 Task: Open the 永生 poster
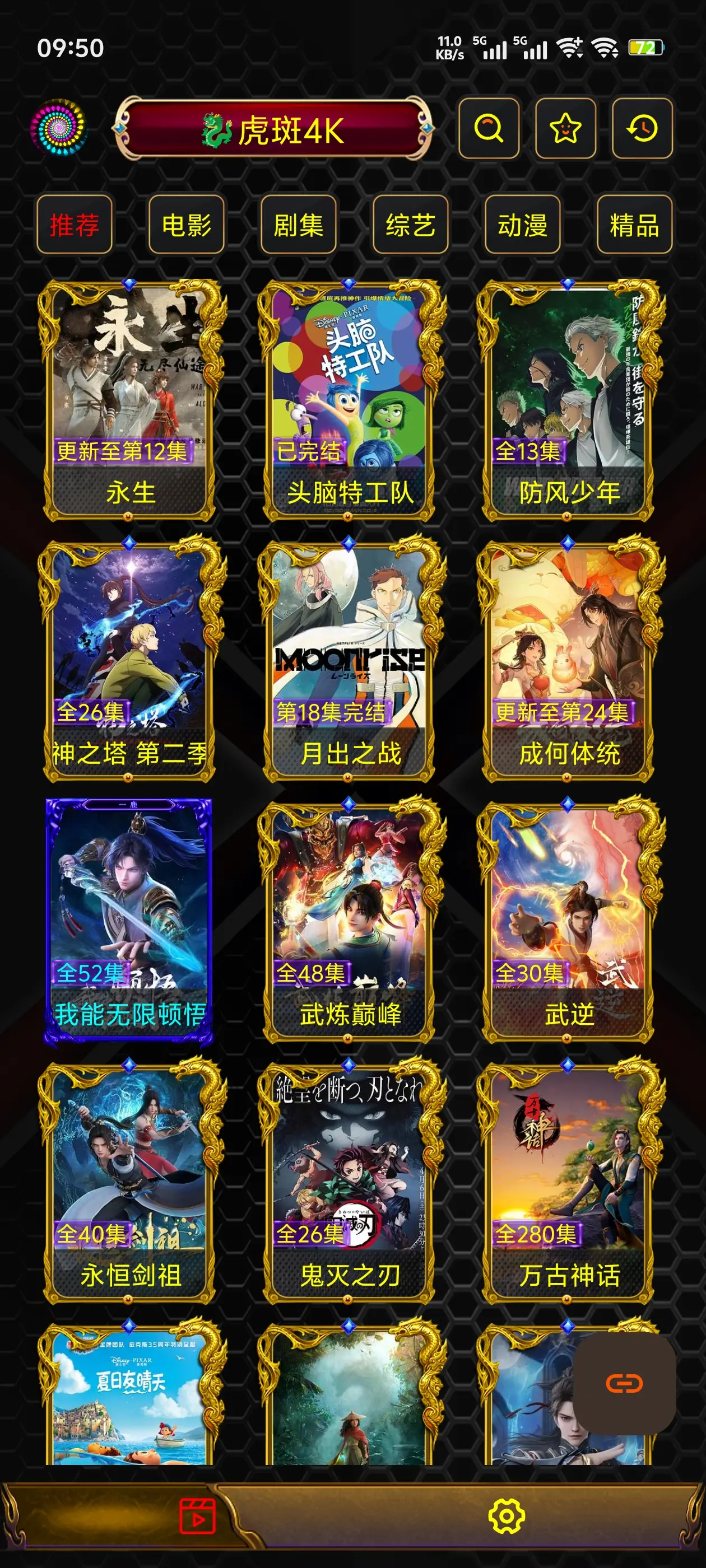129,396
